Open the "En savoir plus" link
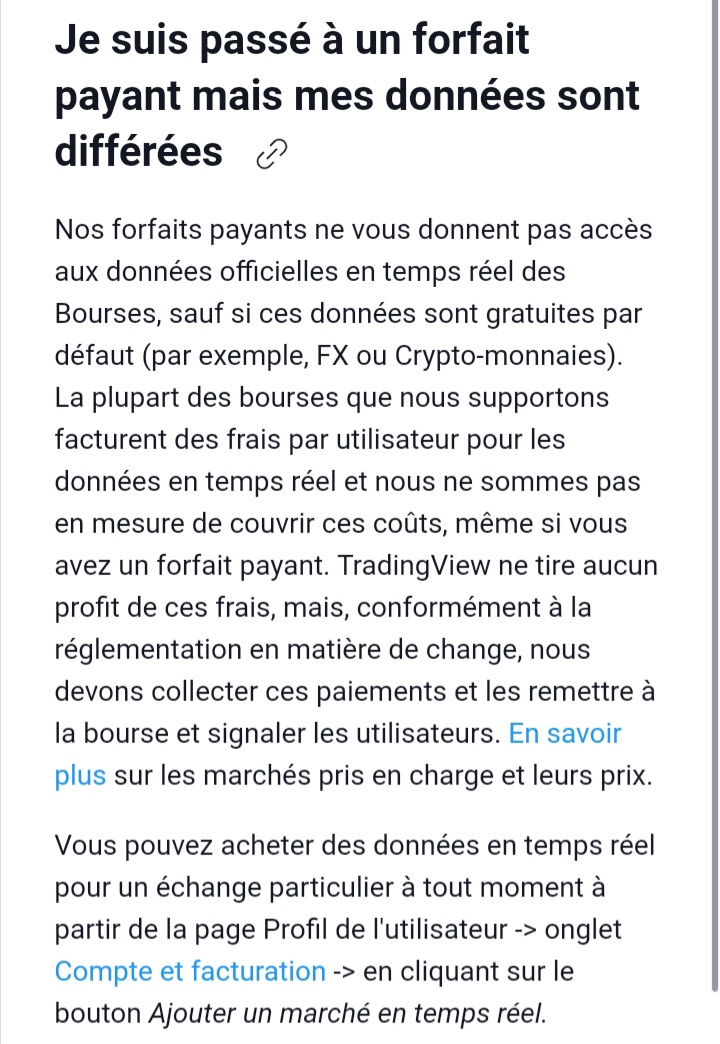This screenshot has height=1044, width=720. pyautogui.click(x=565, y=734)
